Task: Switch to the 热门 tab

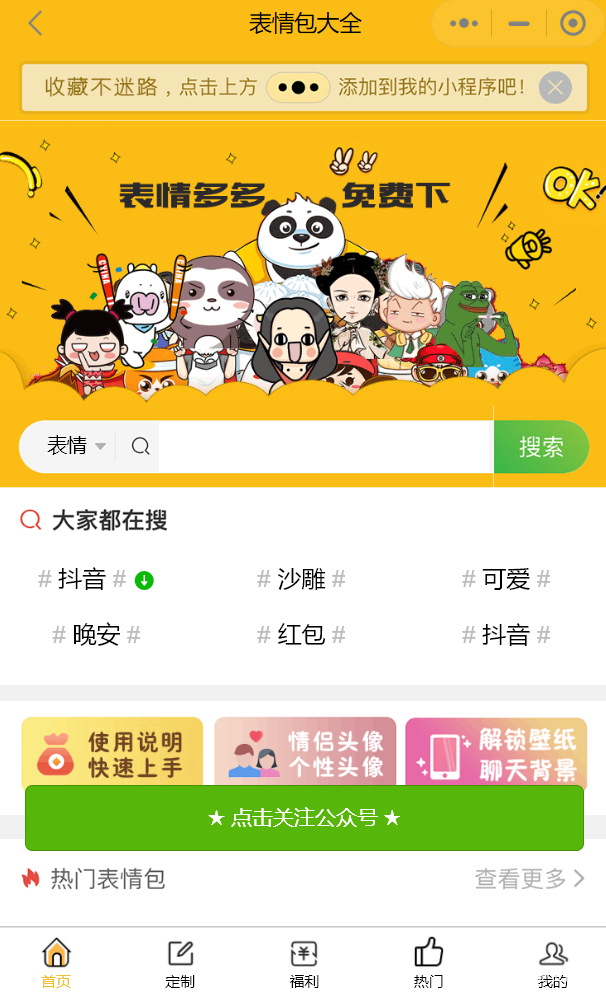Action: (428, 963)
